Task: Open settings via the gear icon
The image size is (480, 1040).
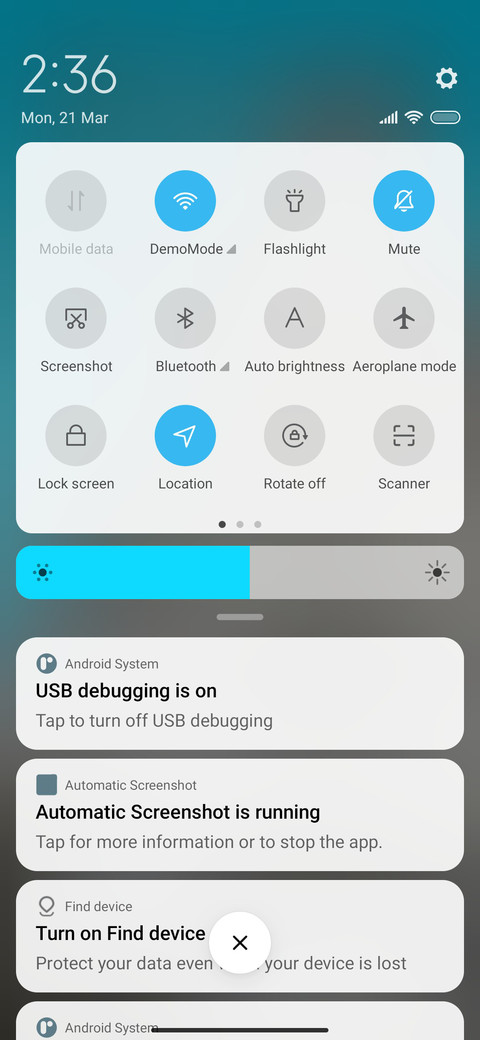Action: click(x=446, y=78)
